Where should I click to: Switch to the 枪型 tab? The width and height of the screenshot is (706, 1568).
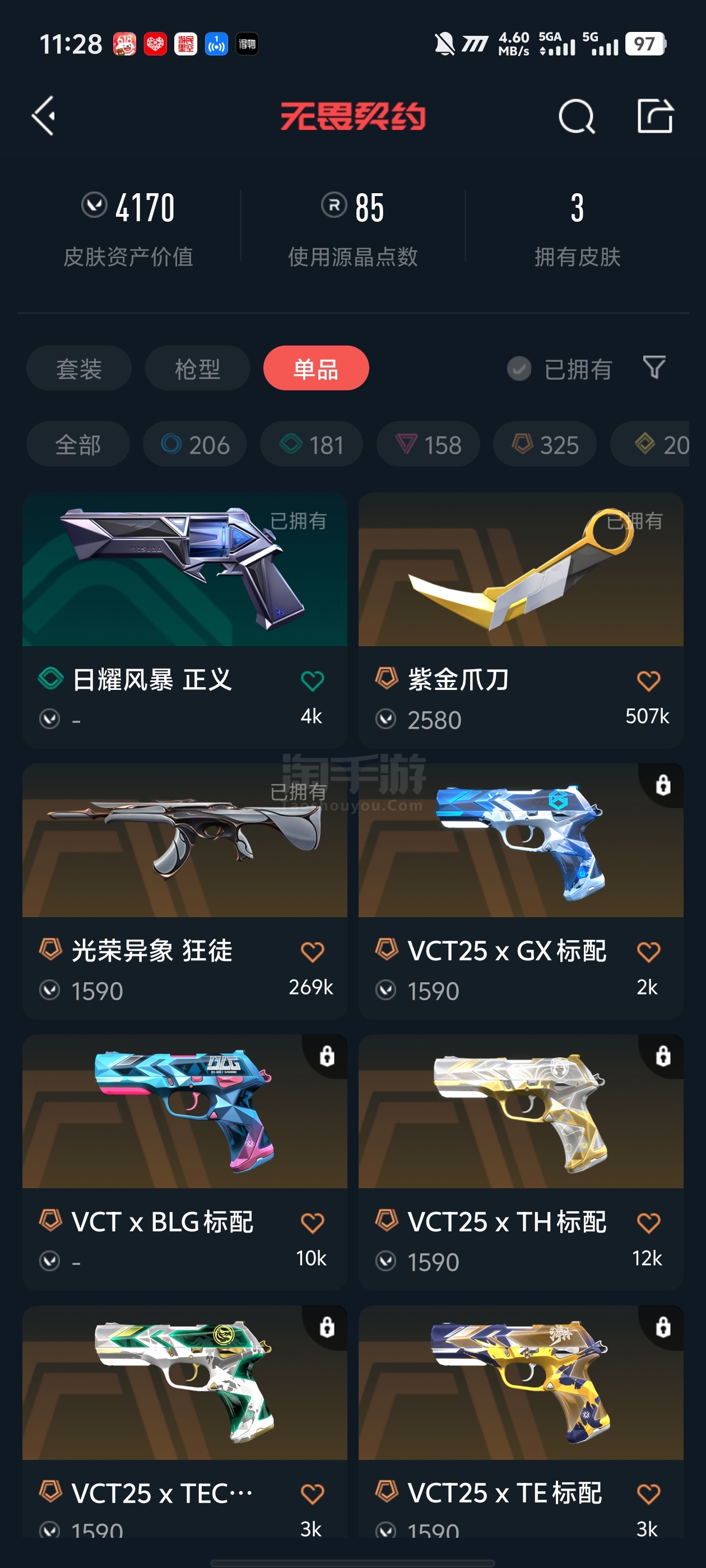click(197, 368)
